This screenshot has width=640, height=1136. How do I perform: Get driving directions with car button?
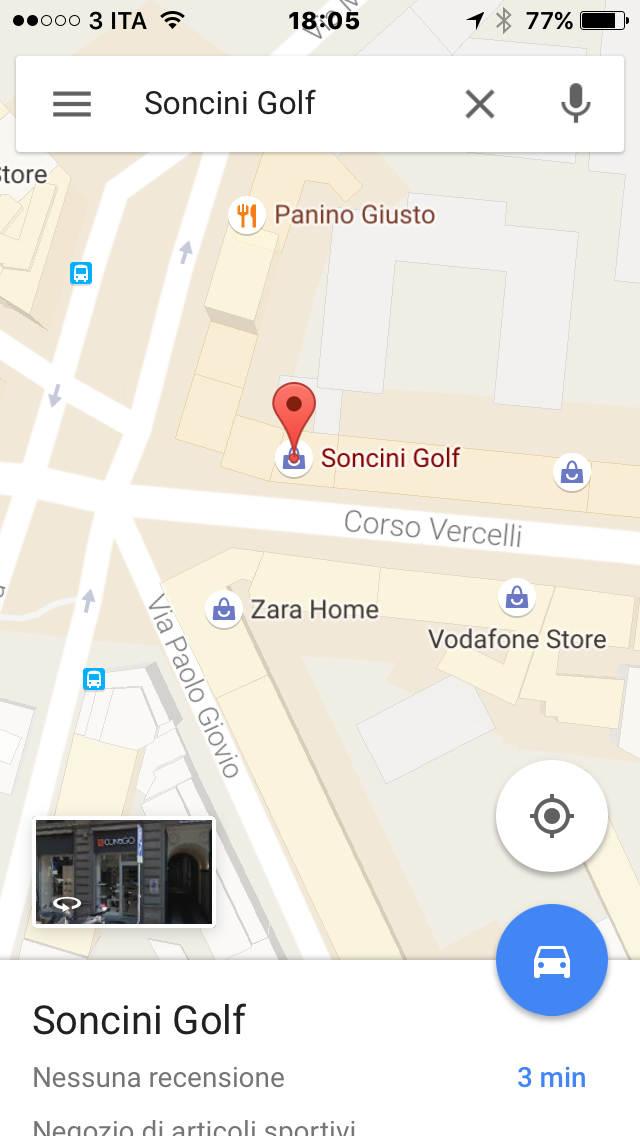552,960
